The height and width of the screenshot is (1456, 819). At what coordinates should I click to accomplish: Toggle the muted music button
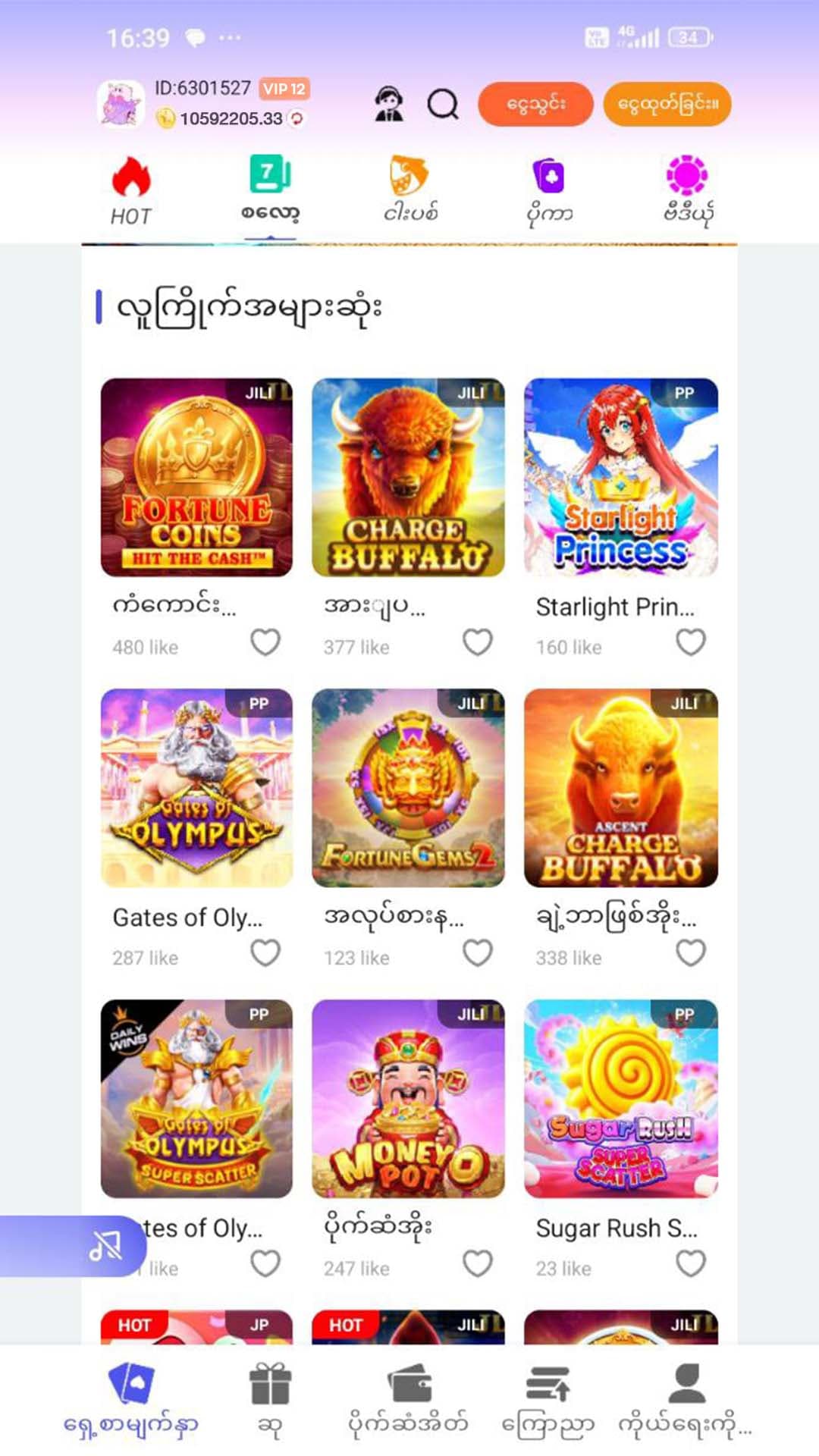click(x=106, y=1245)
